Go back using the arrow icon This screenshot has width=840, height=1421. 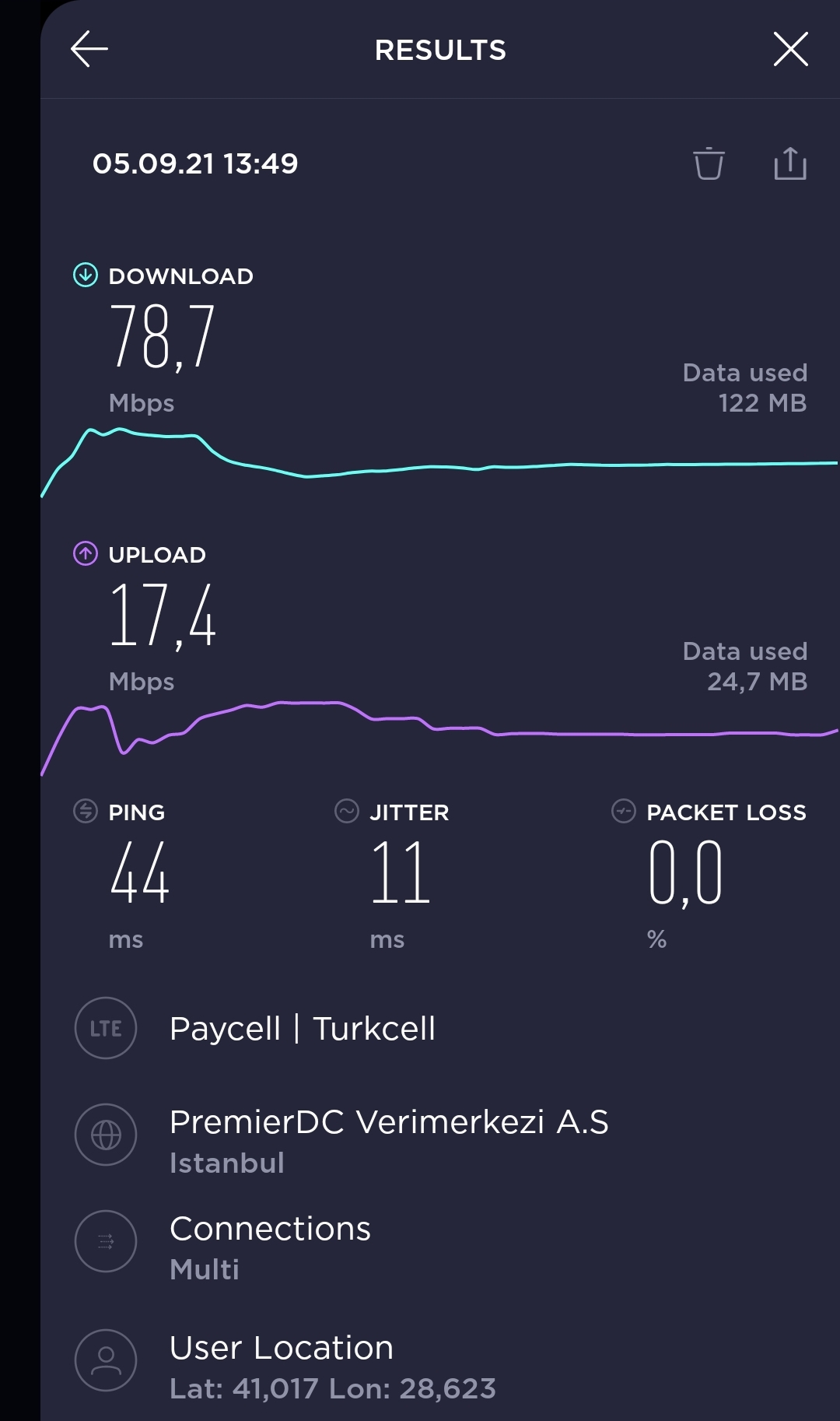point(89,50)
